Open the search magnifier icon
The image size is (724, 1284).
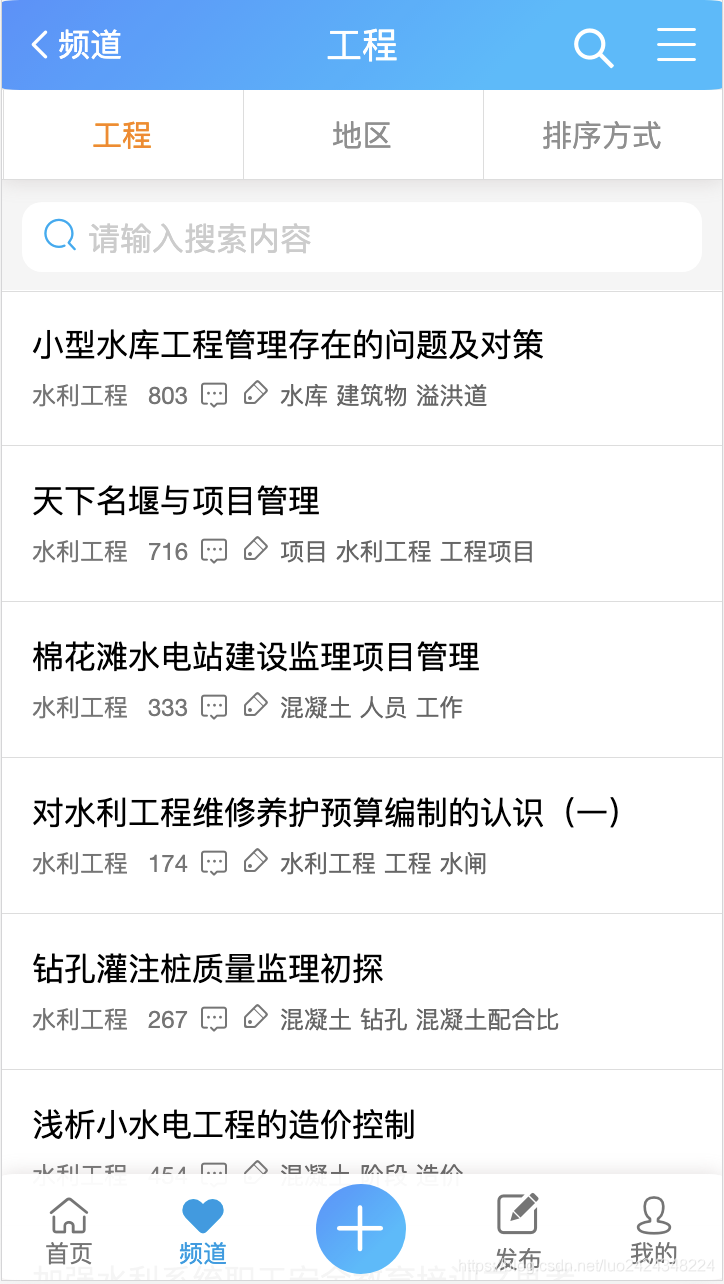[592, 46]
